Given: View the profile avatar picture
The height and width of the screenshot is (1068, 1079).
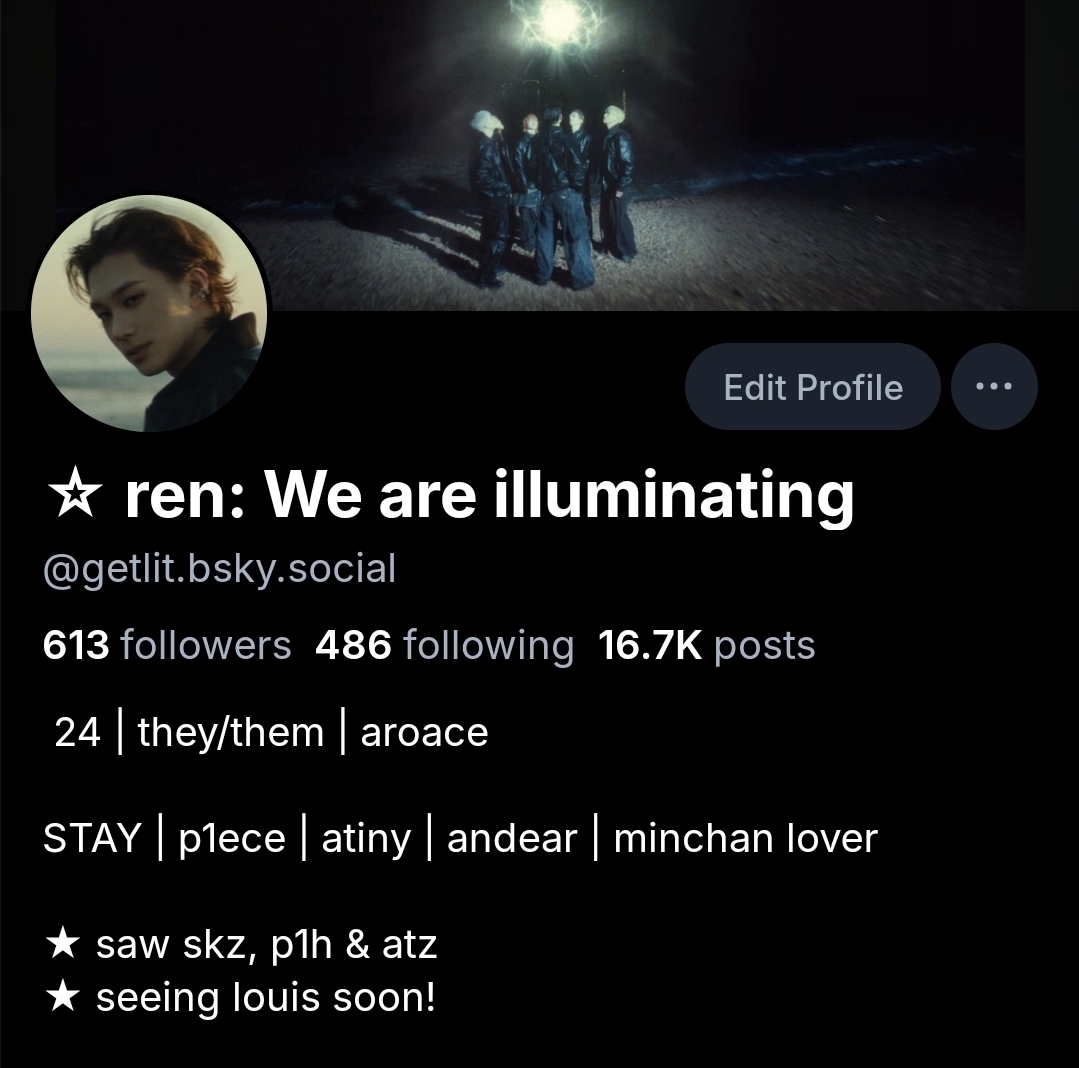Looking at the screenshot, I should tap(150, 314).
